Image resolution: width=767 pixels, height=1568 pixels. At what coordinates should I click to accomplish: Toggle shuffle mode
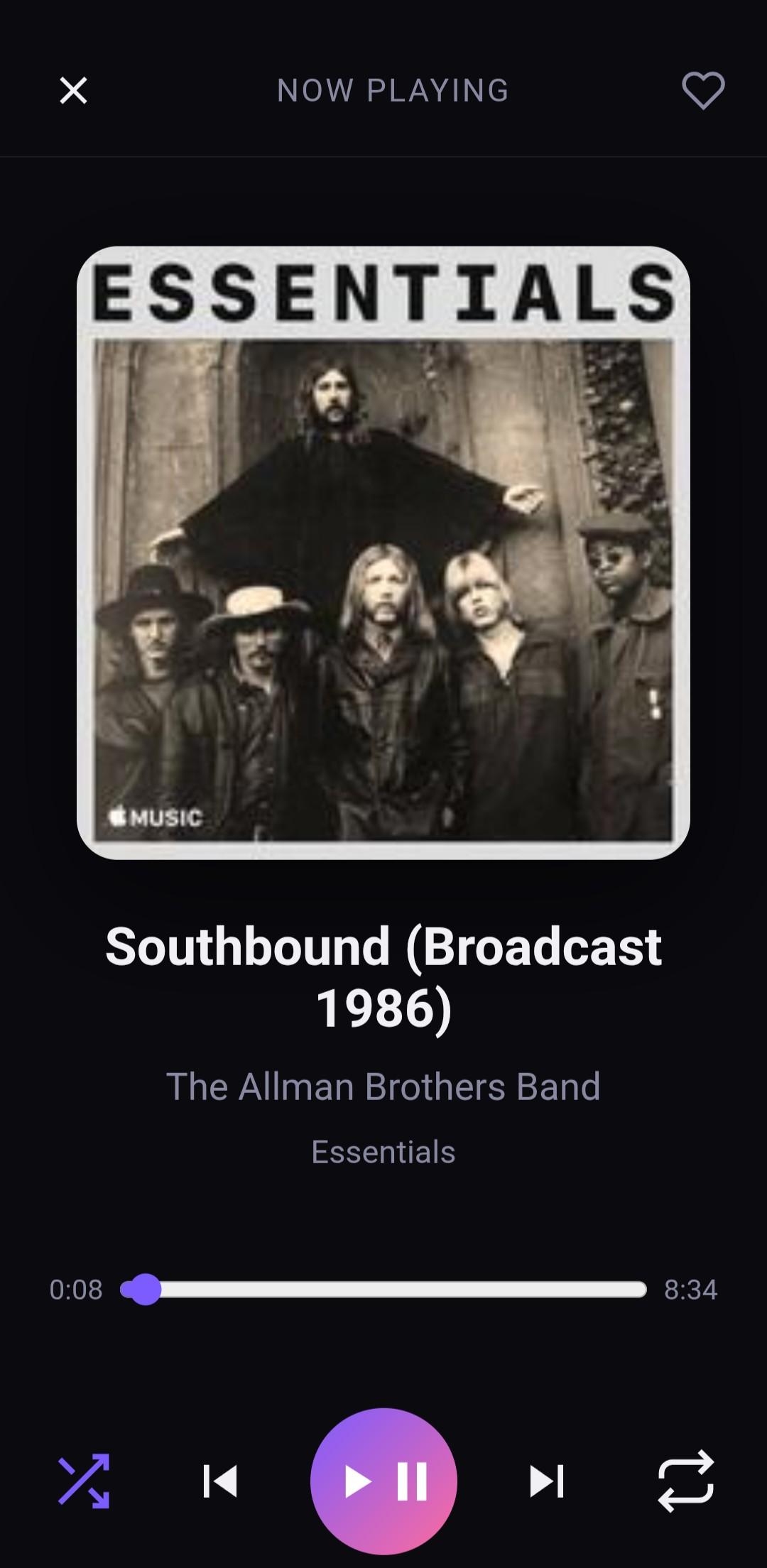pyautogui.click(x=84, y=1481)
